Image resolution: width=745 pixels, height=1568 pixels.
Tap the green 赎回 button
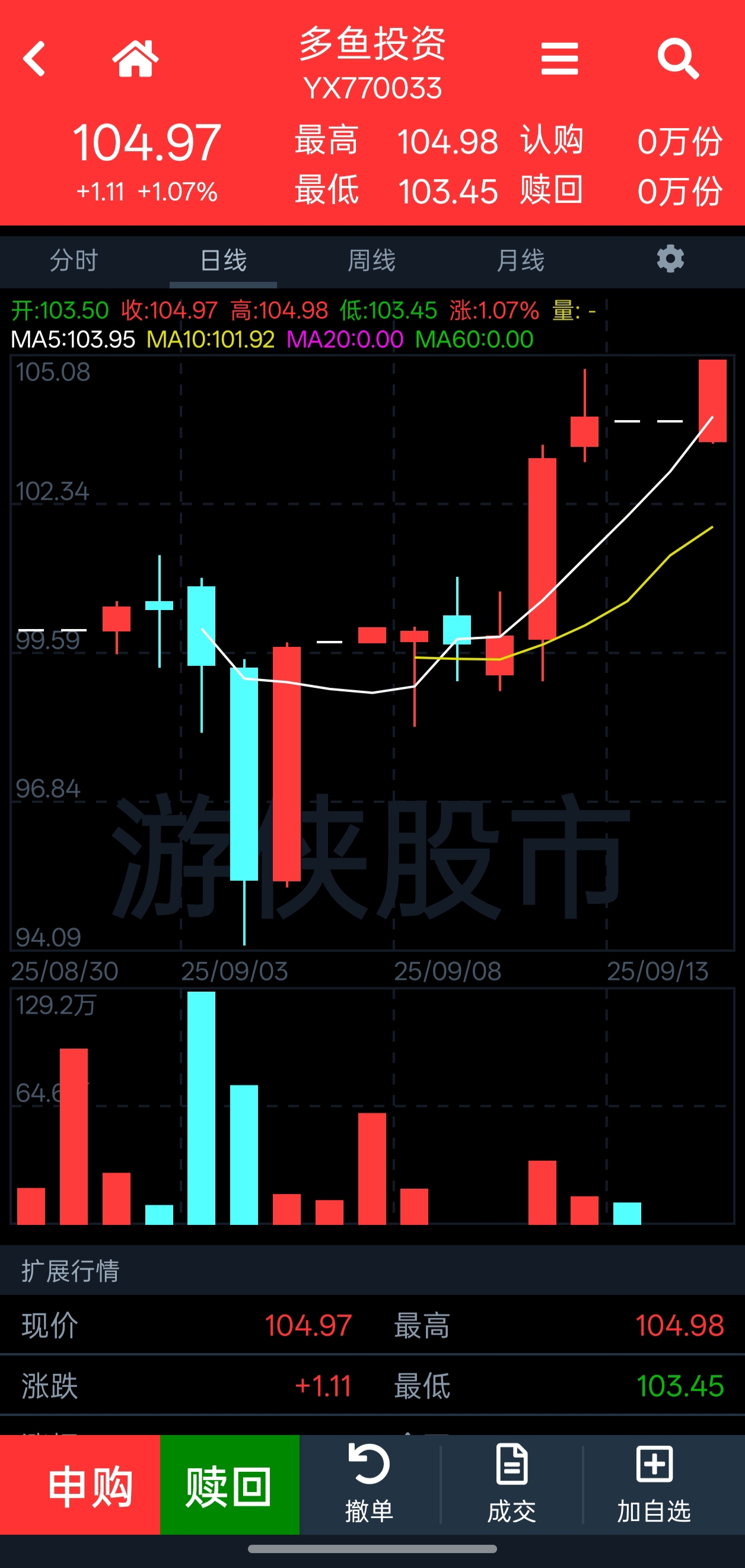230,1486
